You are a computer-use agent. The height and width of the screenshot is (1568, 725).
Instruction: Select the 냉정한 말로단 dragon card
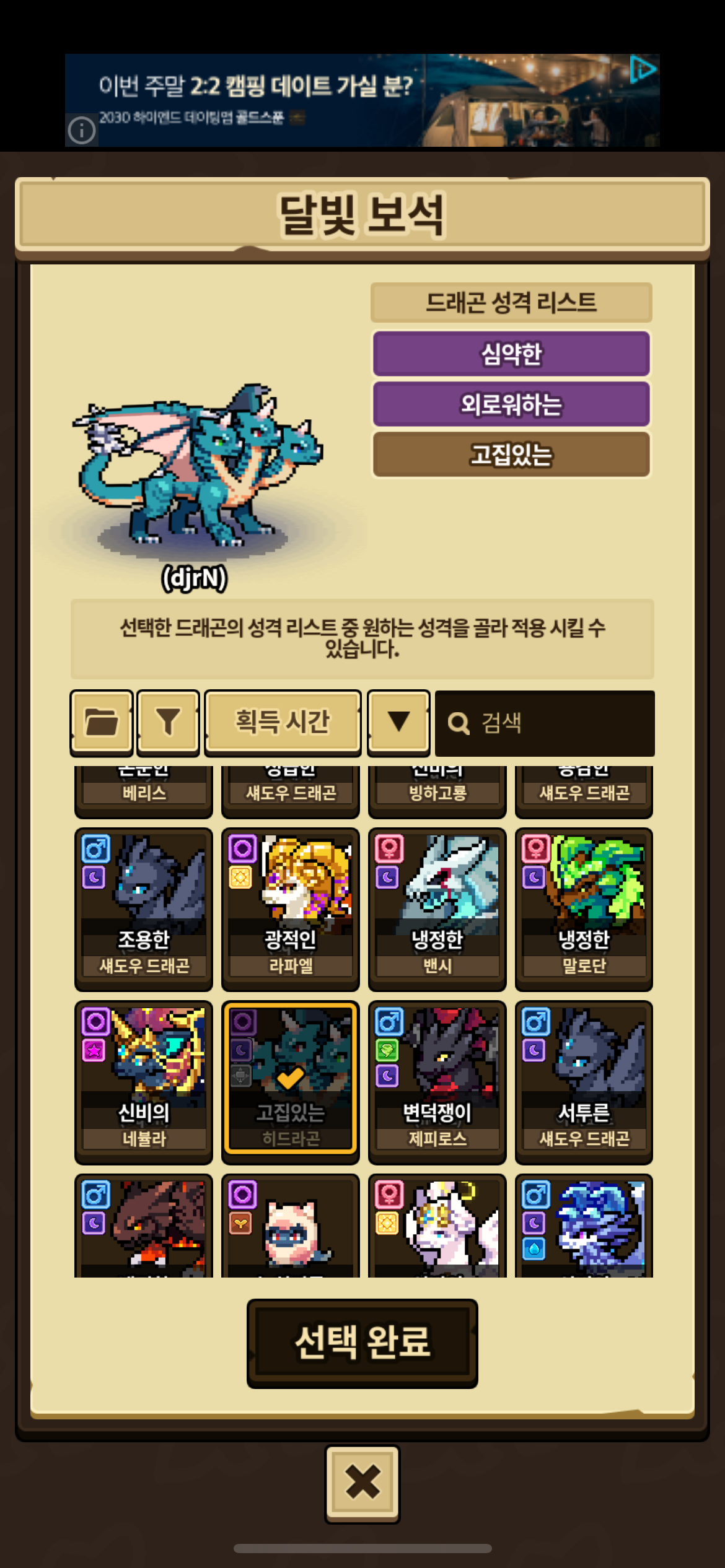(x=584, y=909)
